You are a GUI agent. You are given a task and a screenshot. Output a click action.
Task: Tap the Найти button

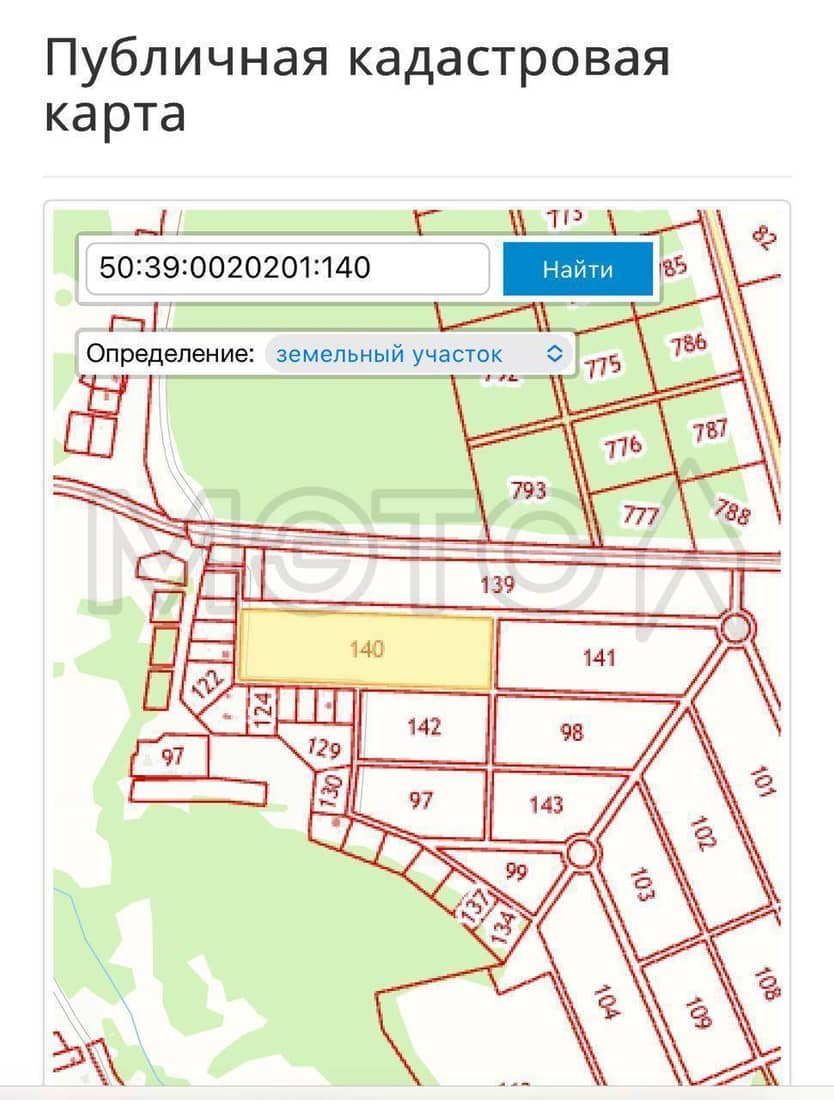click(577, 268)
